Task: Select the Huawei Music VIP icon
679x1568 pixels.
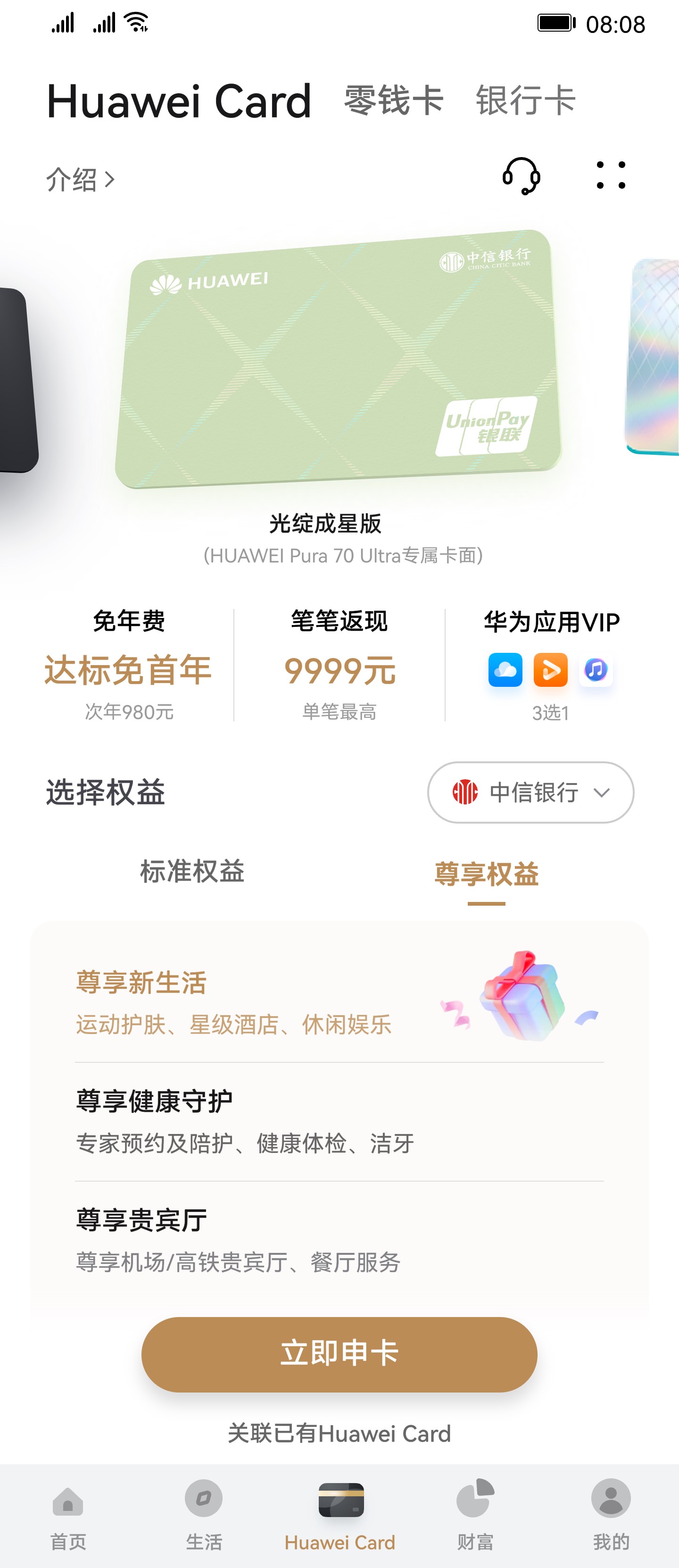Action: click(596, 669)
